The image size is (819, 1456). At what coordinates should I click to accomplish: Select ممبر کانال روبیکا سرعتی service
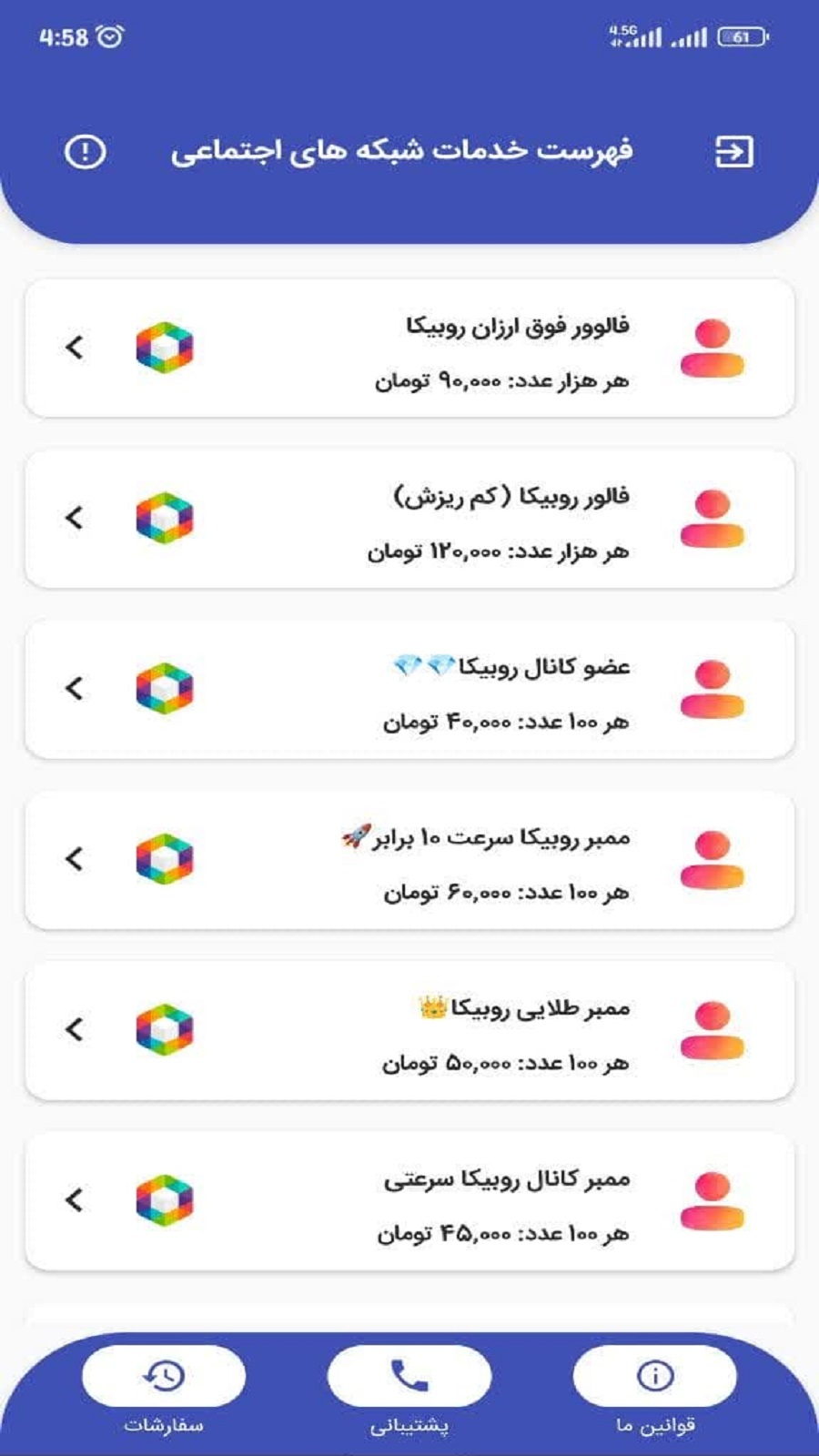tap(409, 1201)
